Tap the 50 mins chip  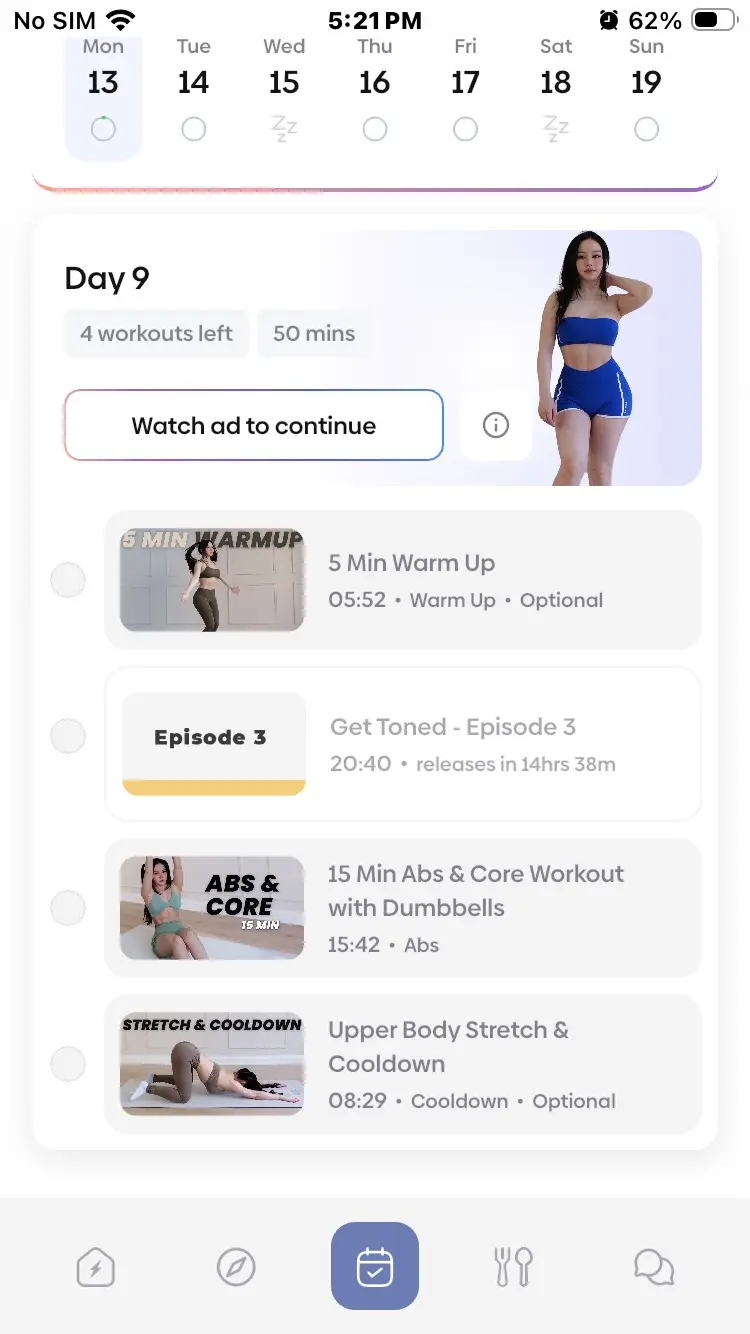click(314, 333)
